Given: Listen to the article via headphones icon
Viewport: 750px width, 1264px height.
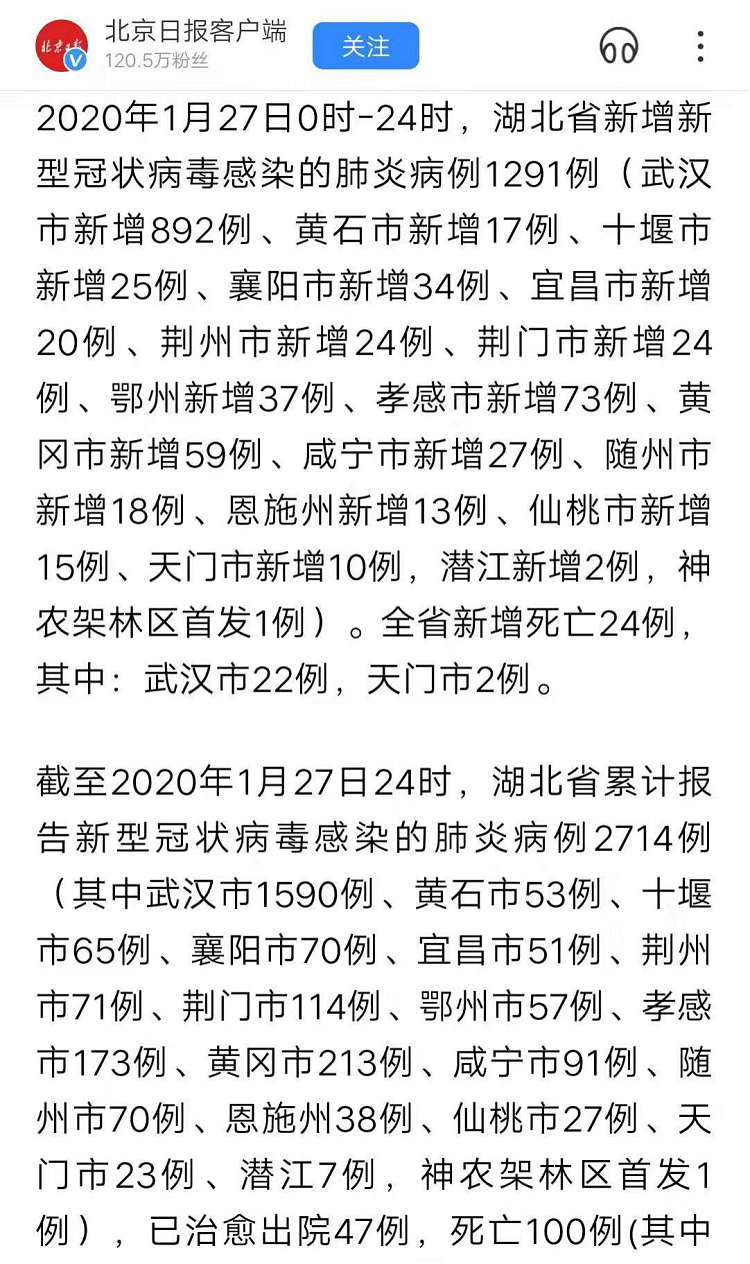Looking at the screenshot, I should tap(619, 46).
